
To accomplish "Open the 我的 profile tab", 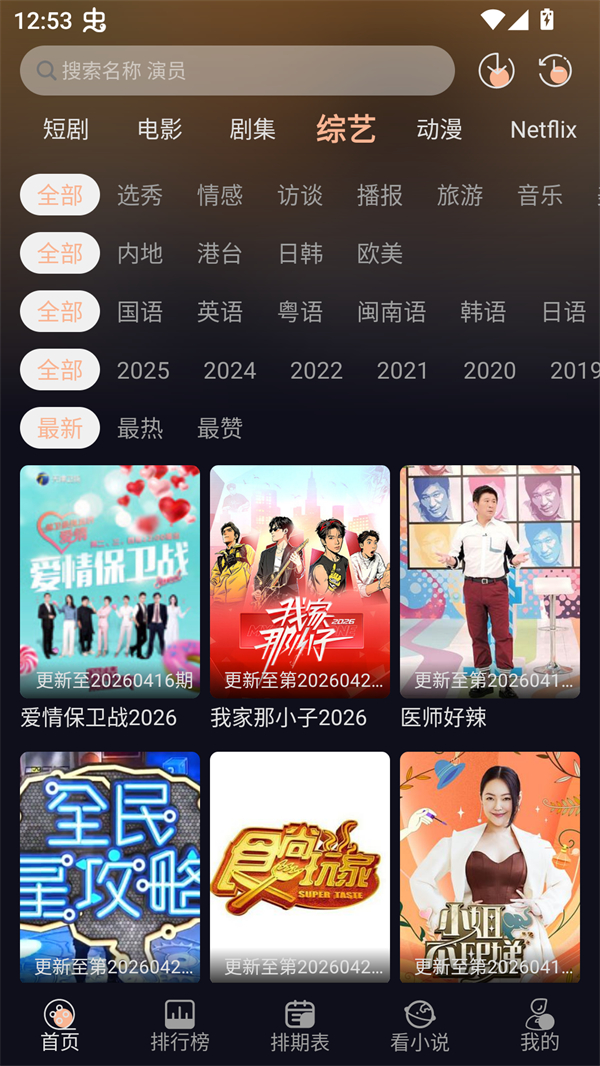I will [x=540, y=1026].
